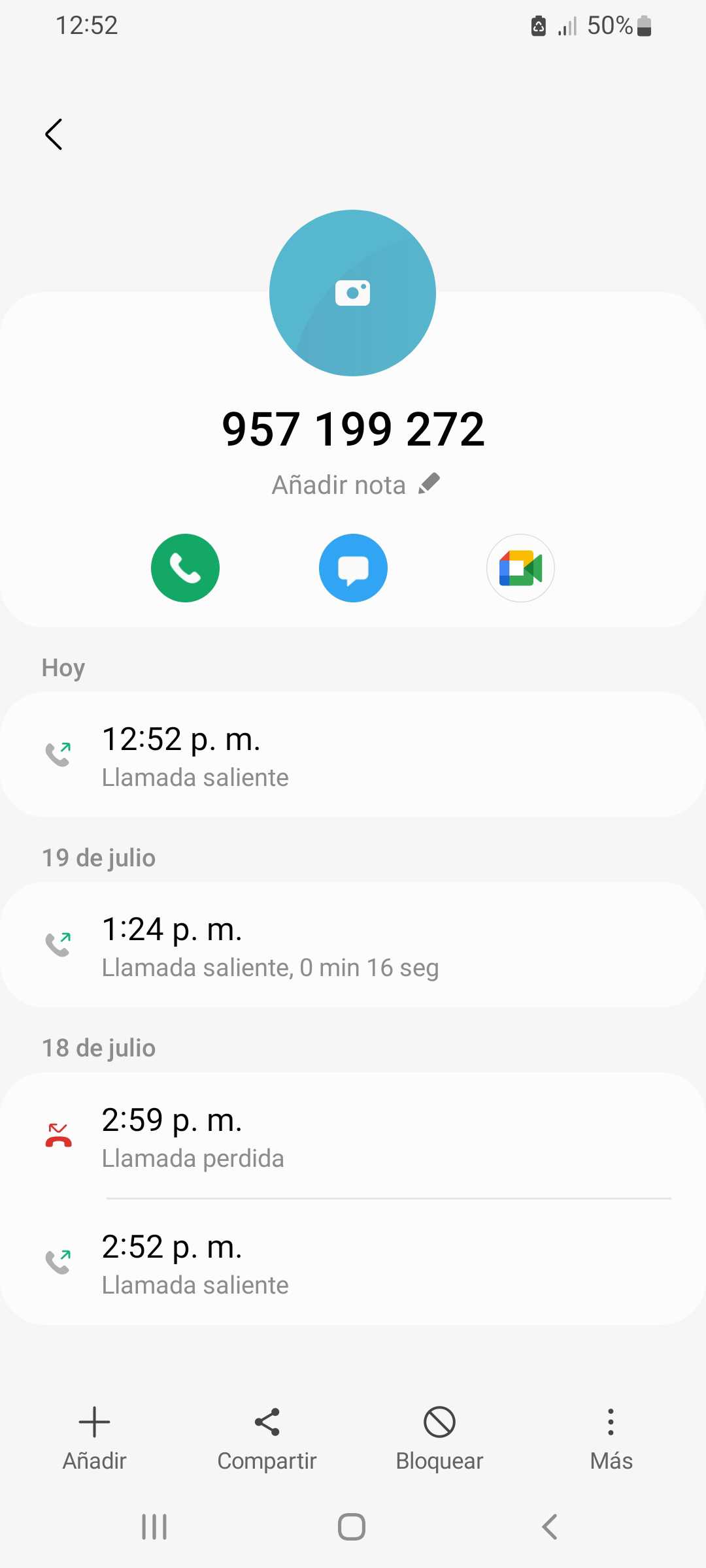Show recent apps
Screen dimensions: 706x1568
point(154,1527)
